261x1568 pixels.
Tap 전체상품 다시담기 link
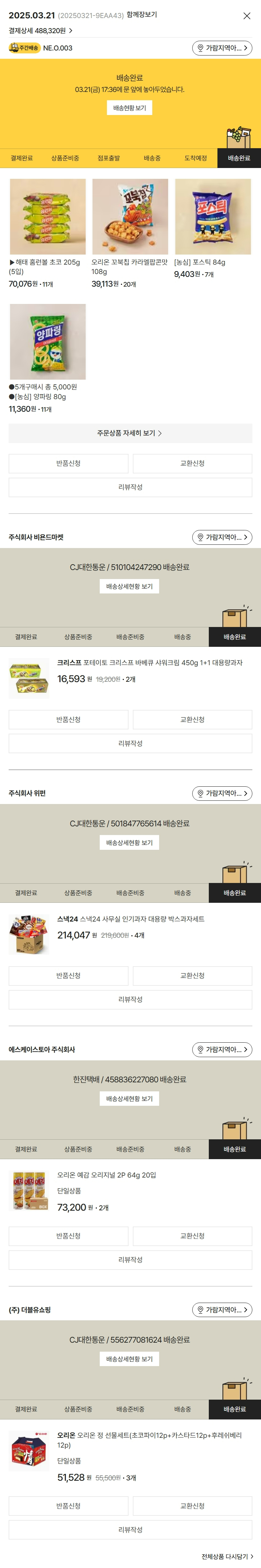pyautogui.click(x=226, y=1556)
